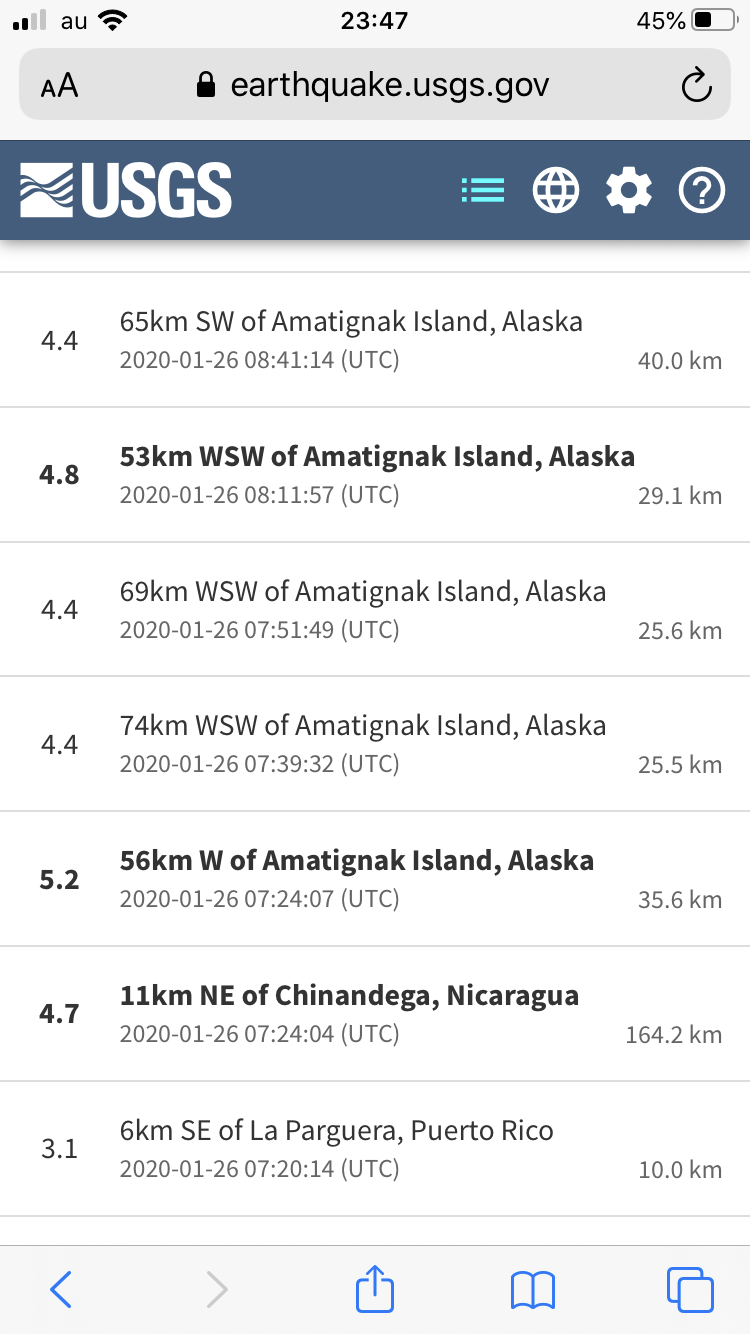Open Safari bookmarks

click(532, 1289)
